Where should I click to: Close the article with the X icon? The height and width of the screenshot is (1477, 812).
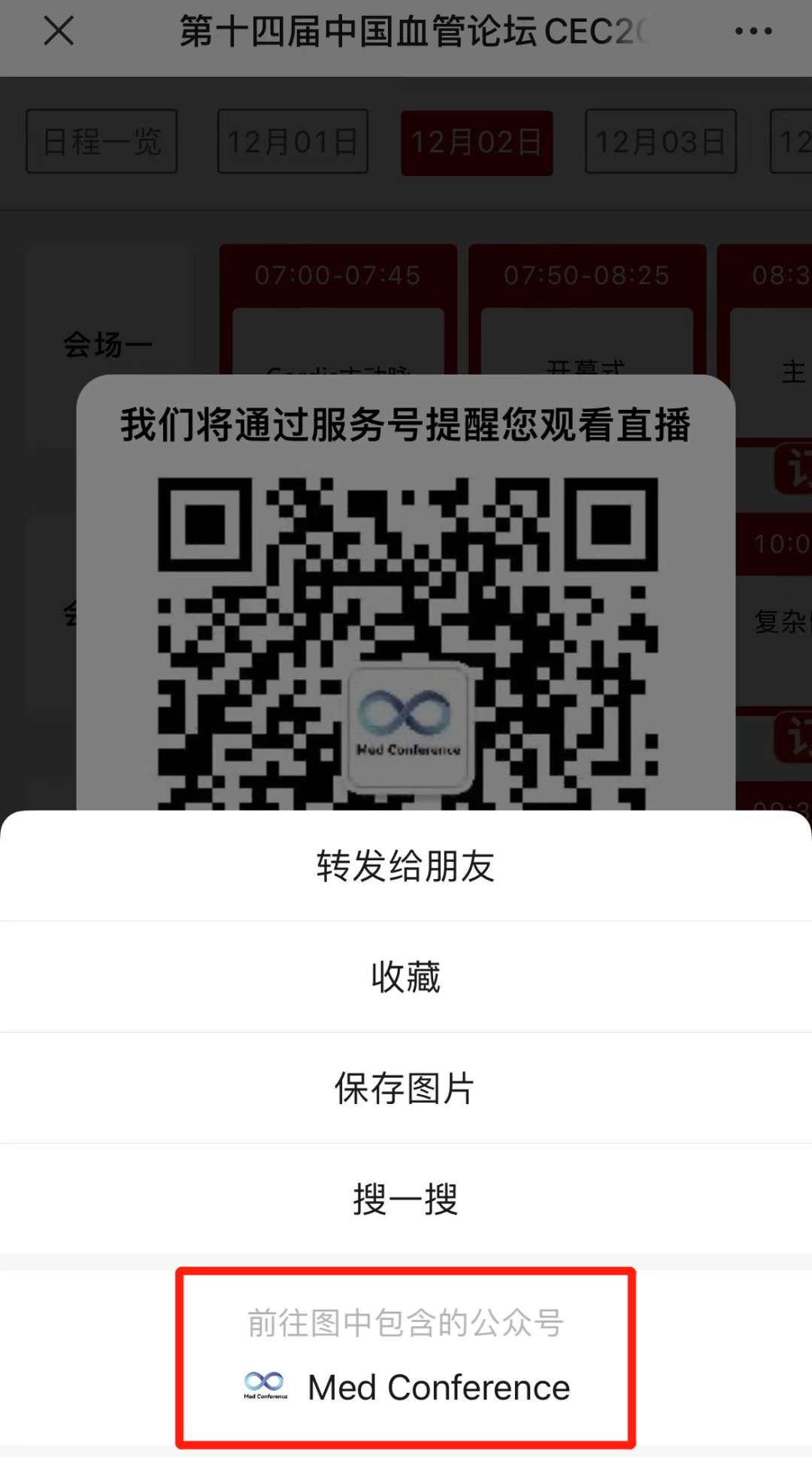click(59, 31)
